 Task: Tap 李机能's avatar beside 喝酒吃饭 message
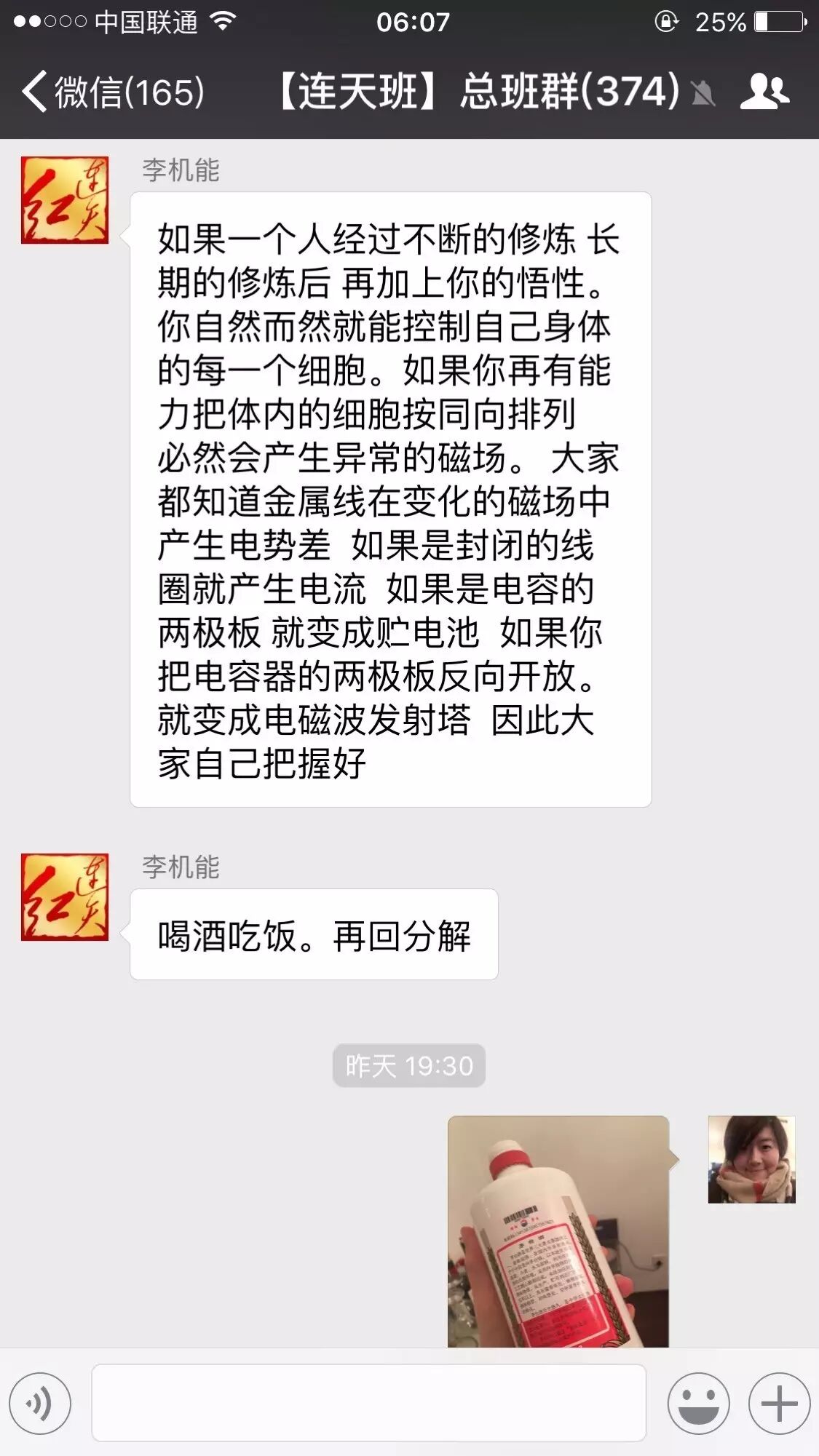(x=65, y=896)
